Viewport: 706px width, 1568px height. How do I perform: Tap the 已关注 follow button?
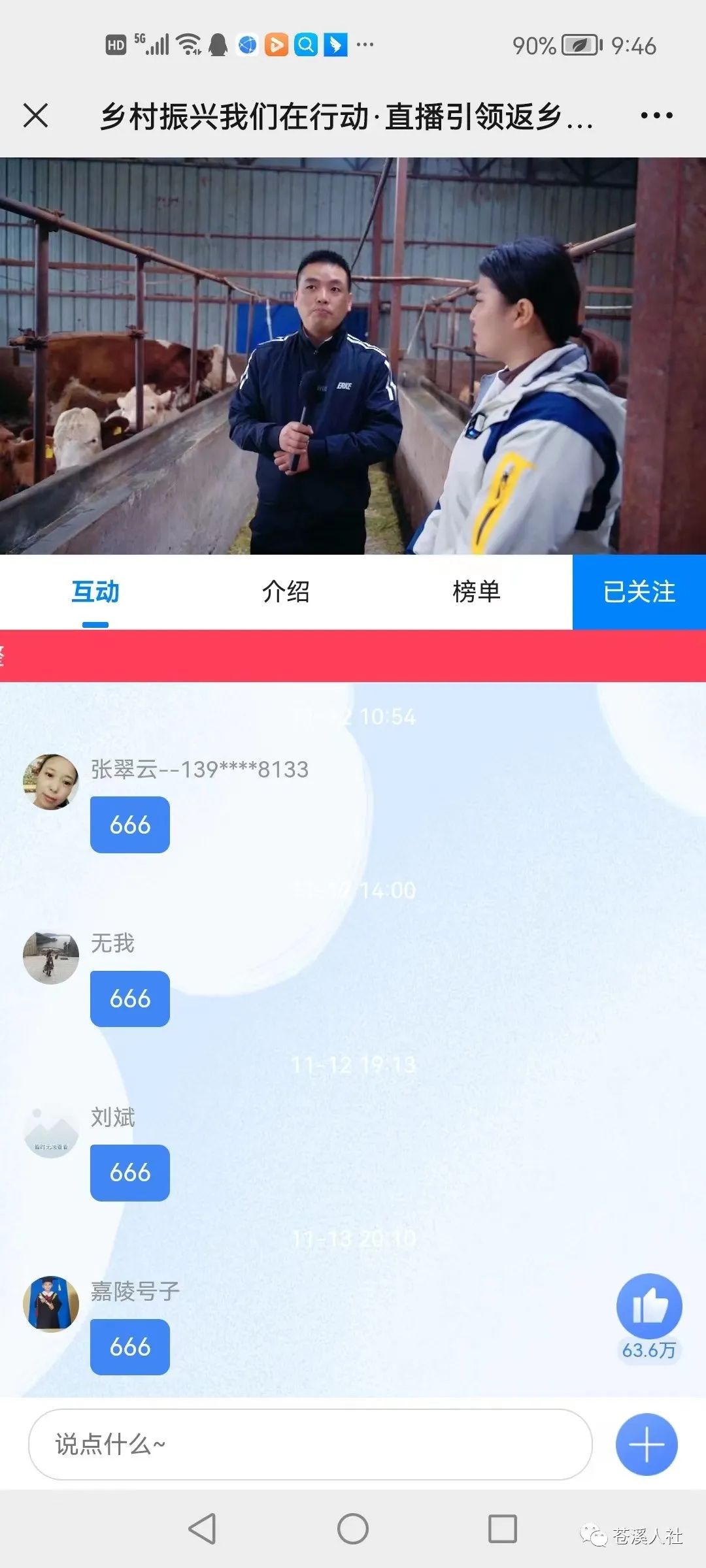(x=639, y=592)
